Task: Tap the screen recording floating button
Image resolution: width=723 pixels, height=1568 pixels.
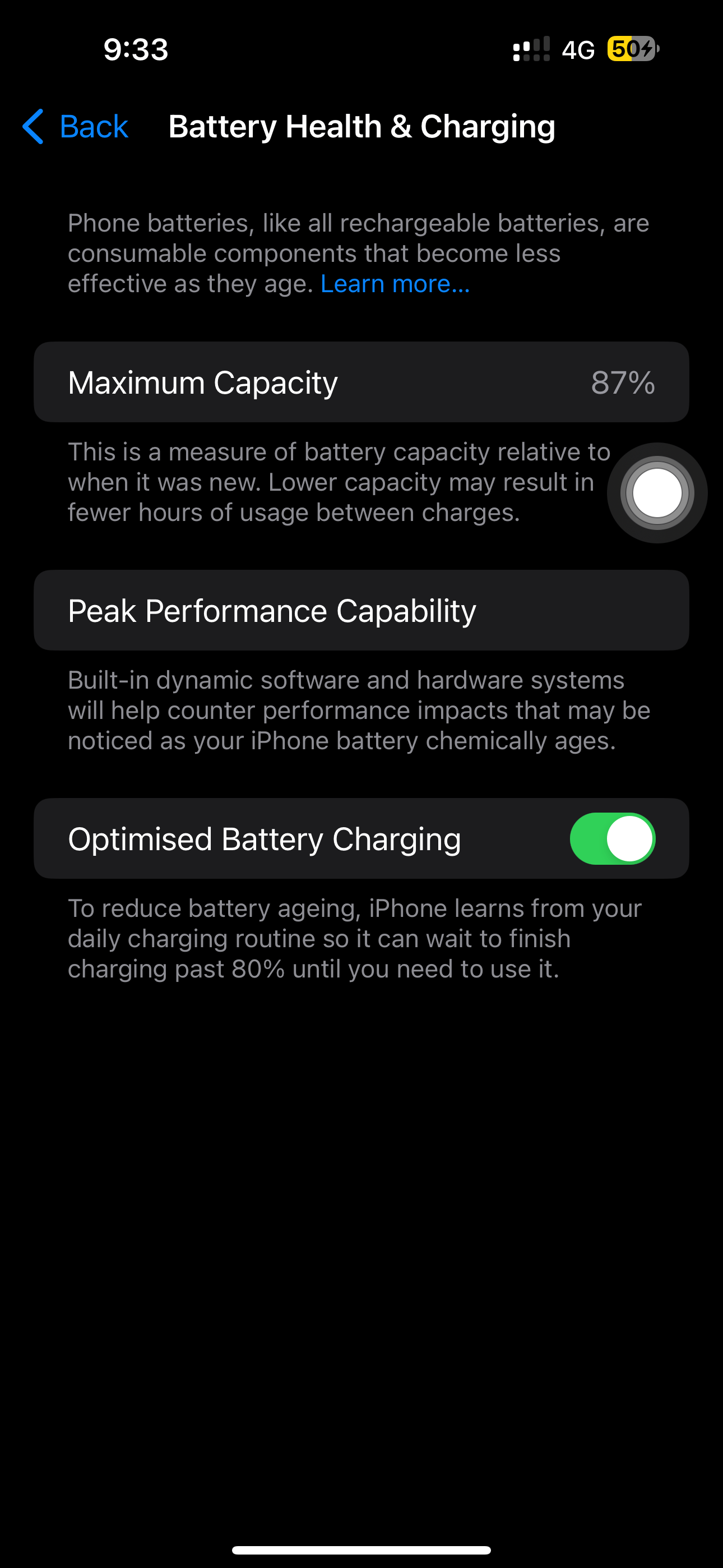Action: [x=656, y=491]
